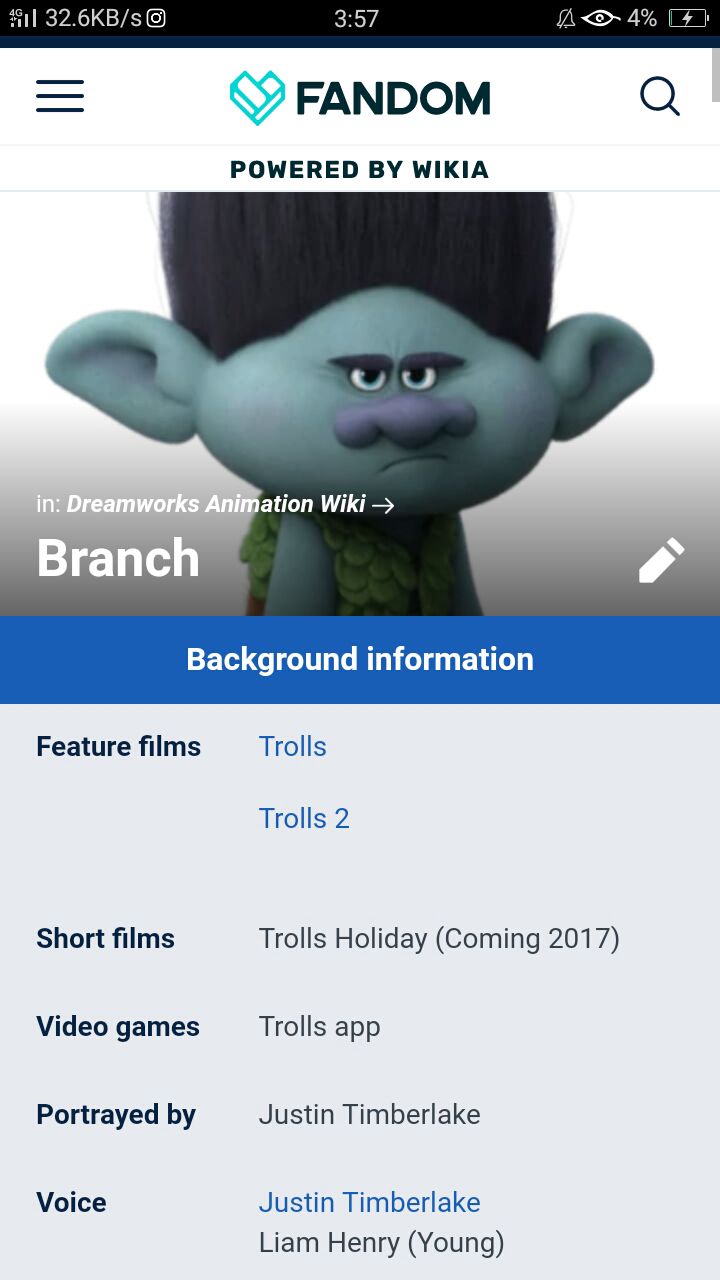Viewport: 720px width, 1280px height.
Task: Go to the Fandom home page
Action: [x=360, y=98]
